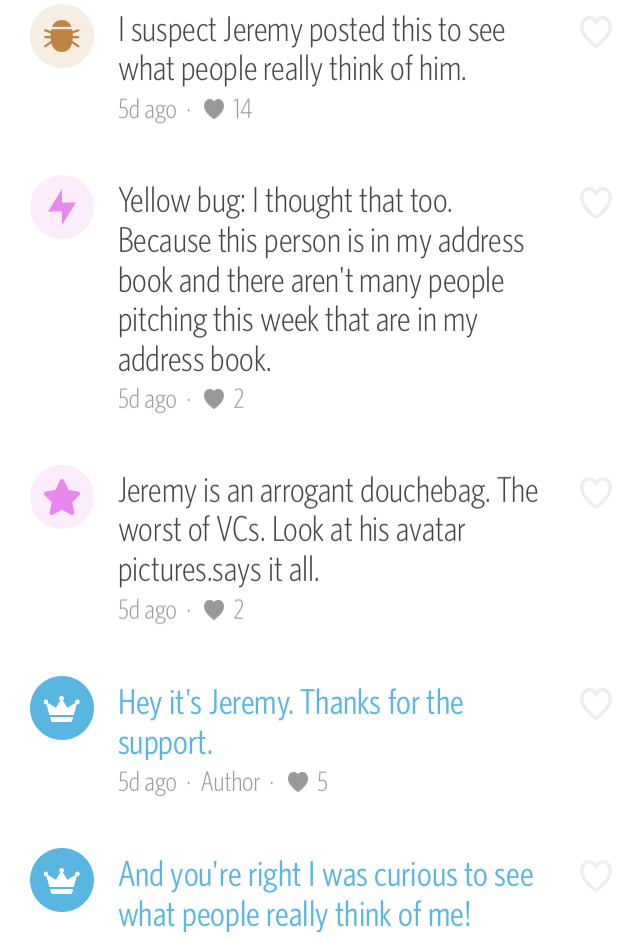Like the 'Hey it's Jeremy' author comment
The height and width of the screenshot is (941, 640).
coord(596,705)
